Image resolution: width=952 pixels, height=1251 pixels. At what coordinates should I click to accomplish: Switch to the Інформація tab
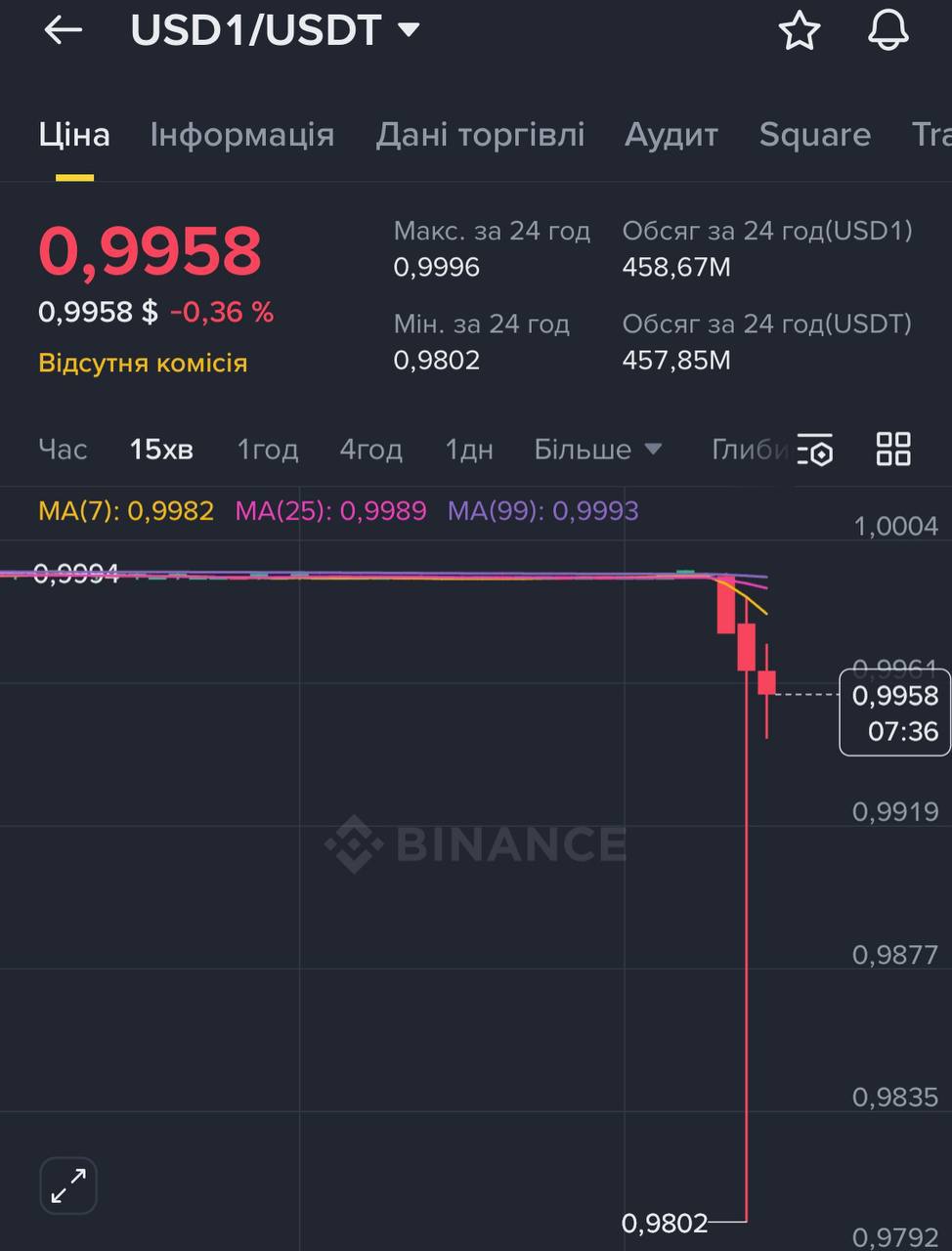(241, 135)
